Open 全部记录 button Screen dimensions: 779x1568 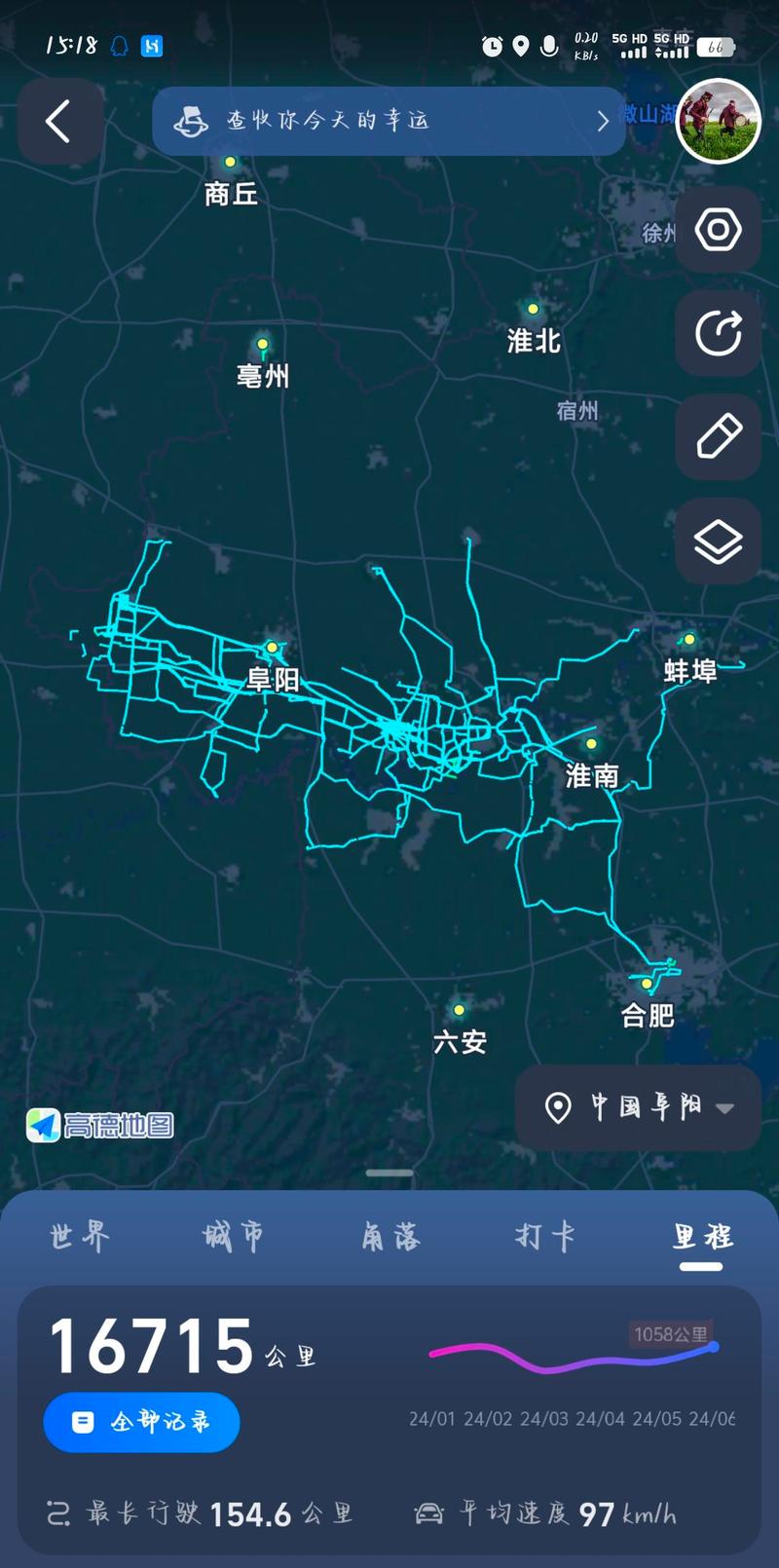(141, 1422)
